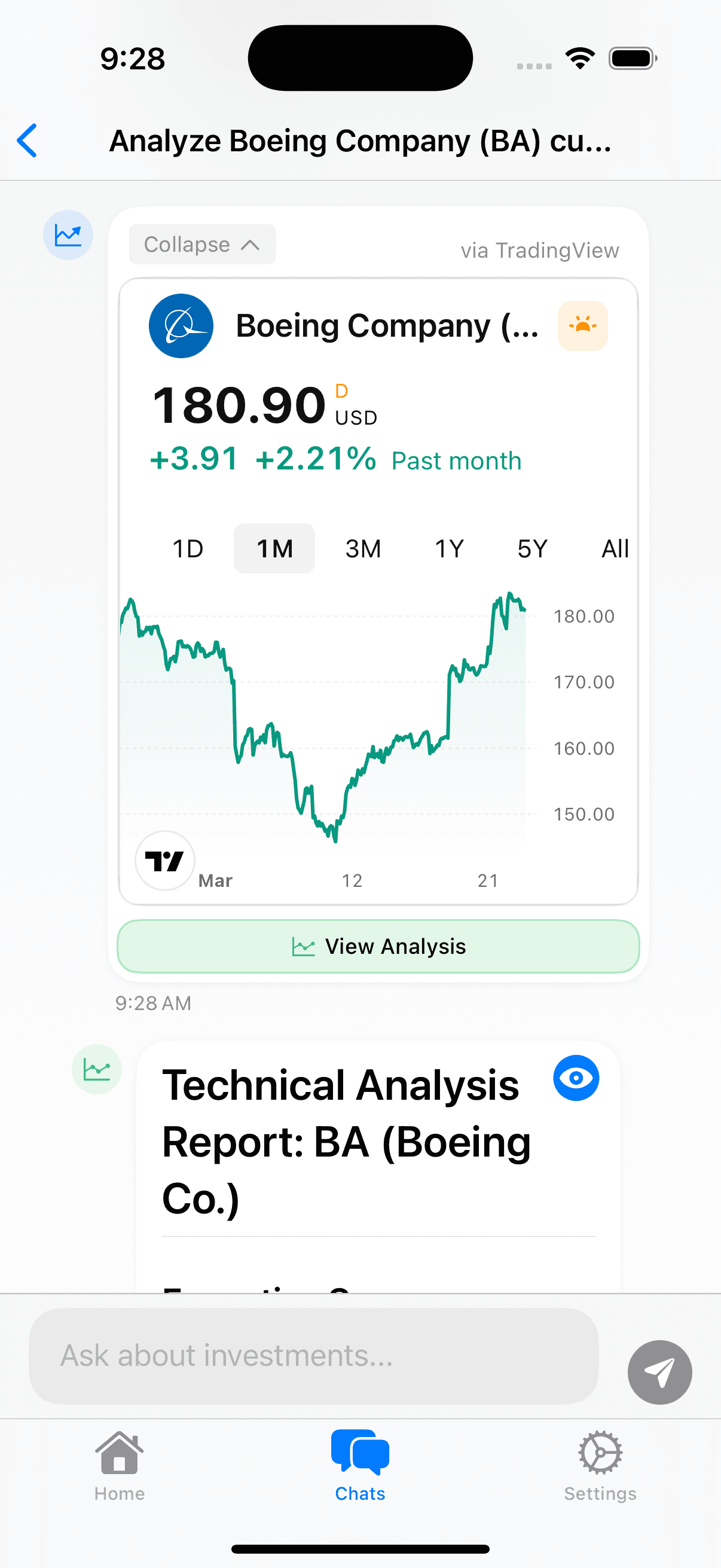Select the 3M timeframe tab
This screenshot has width=721, height=1568.
[x=362, y=548]
